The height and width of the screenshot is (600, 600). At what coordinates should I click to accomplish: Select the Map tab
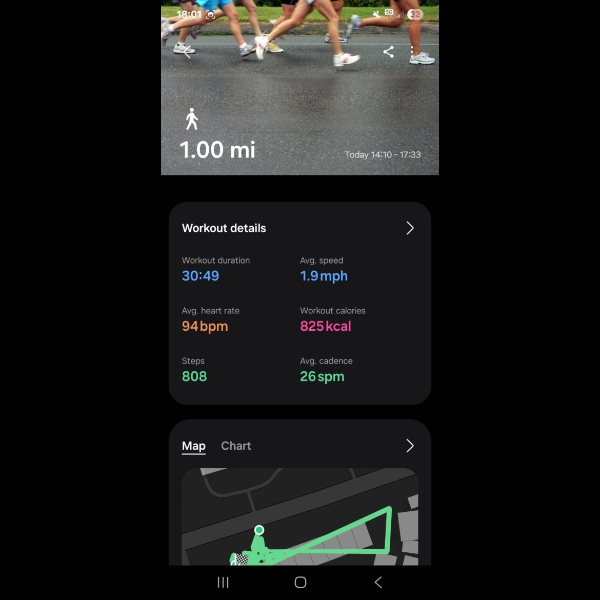click(193, 446)
